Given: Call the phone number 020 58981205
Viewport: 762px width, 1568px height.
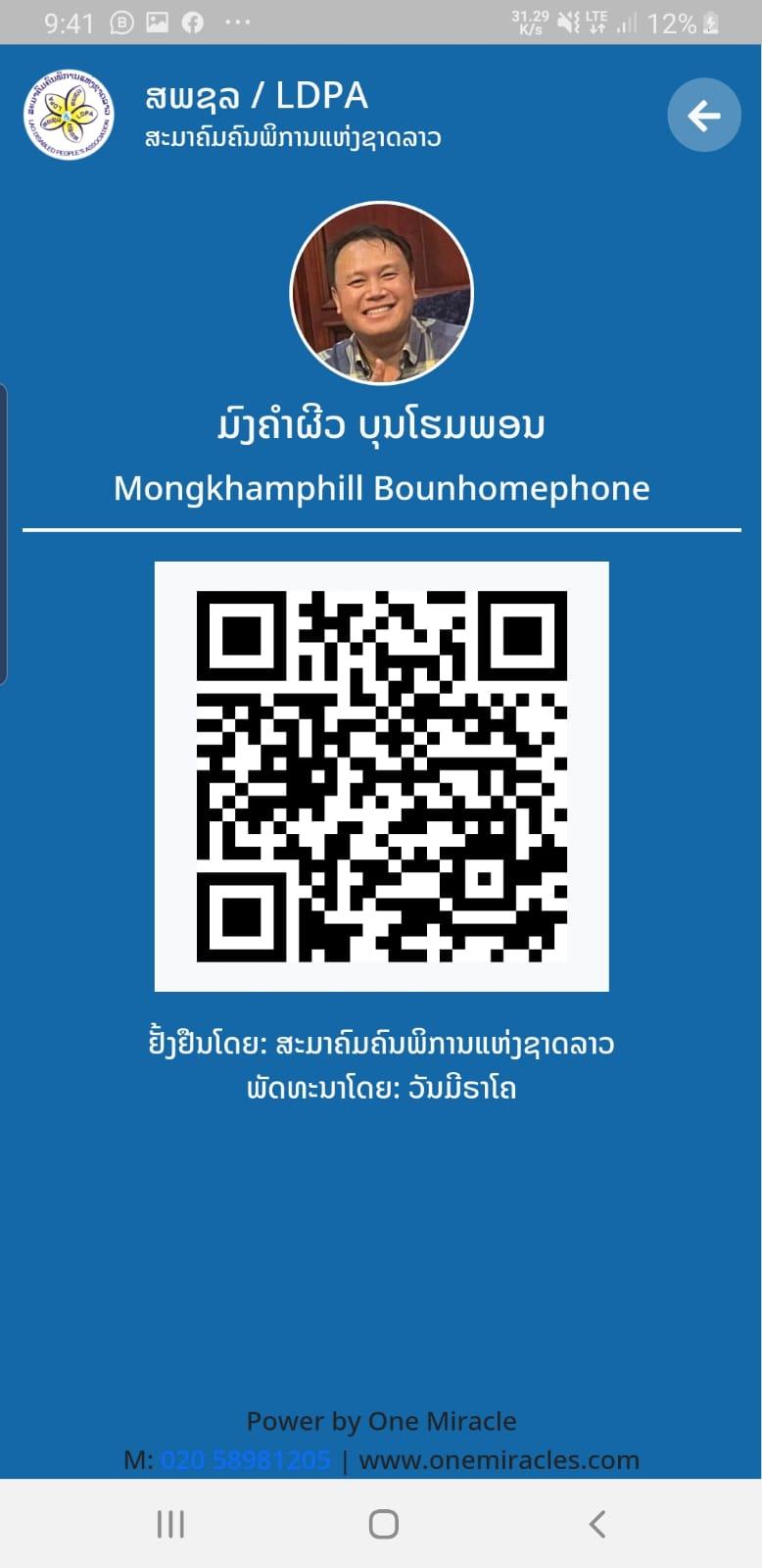Looking at the screenshot, I should (x=246, y=1460).
